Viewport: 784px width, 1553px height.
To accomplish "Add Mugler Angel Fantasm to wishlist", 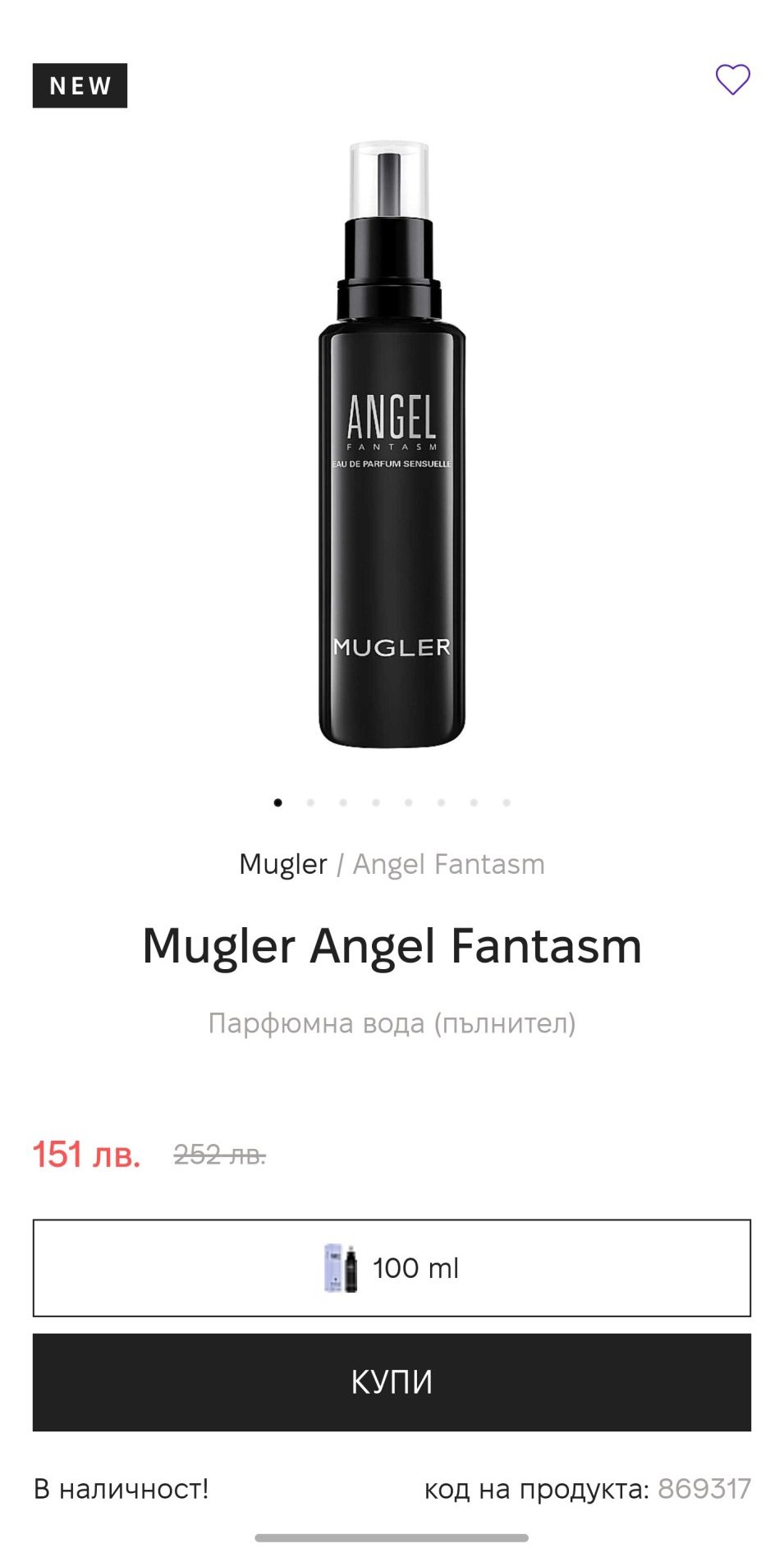I will [x=732, y=80].
